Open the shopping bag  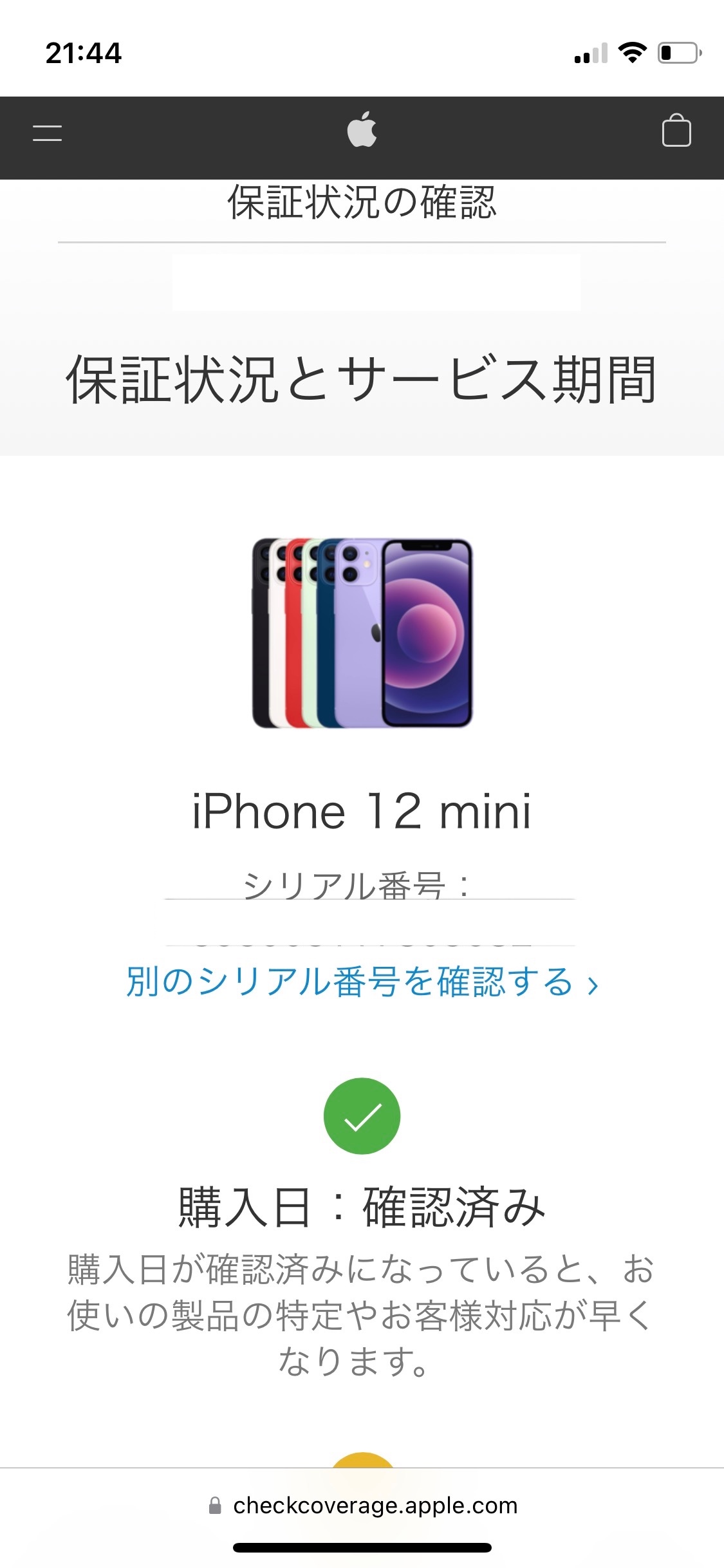pyautogui.click(x=676, y=131)
